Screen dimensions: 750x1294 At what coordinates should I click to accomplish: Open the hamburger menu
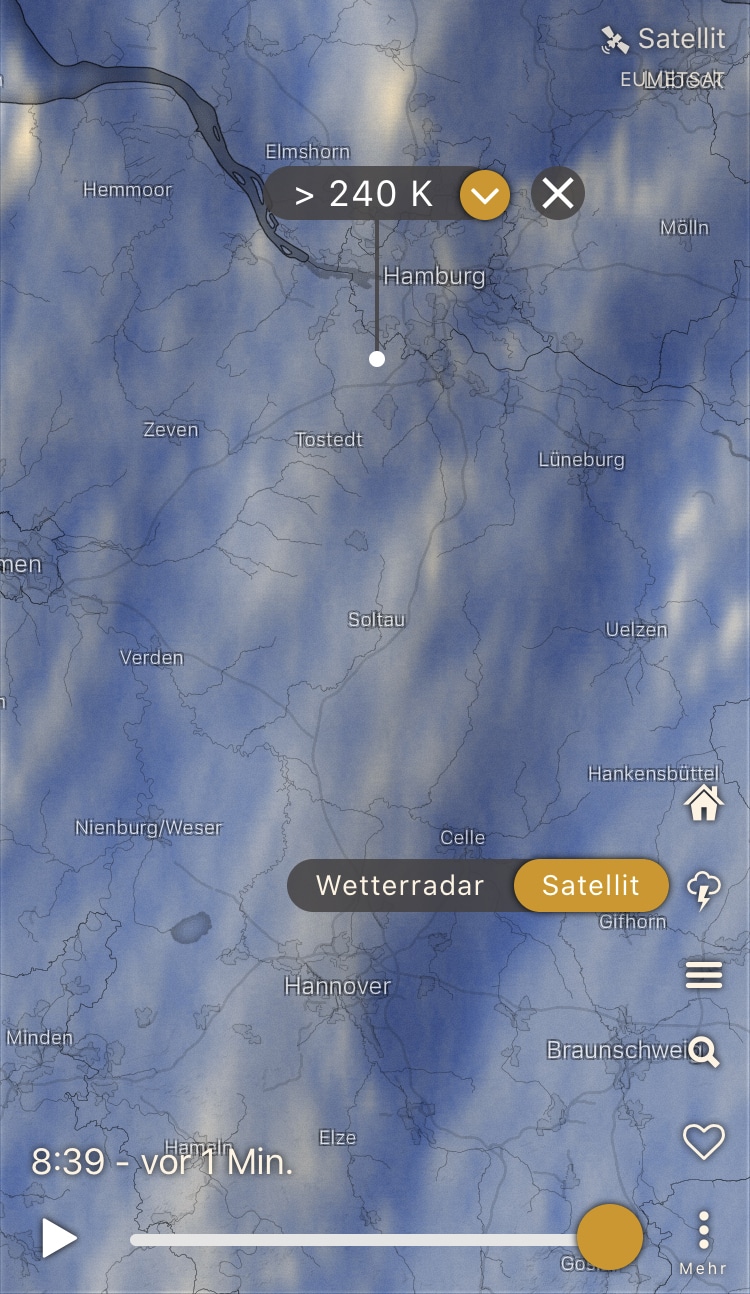[704, 974]
